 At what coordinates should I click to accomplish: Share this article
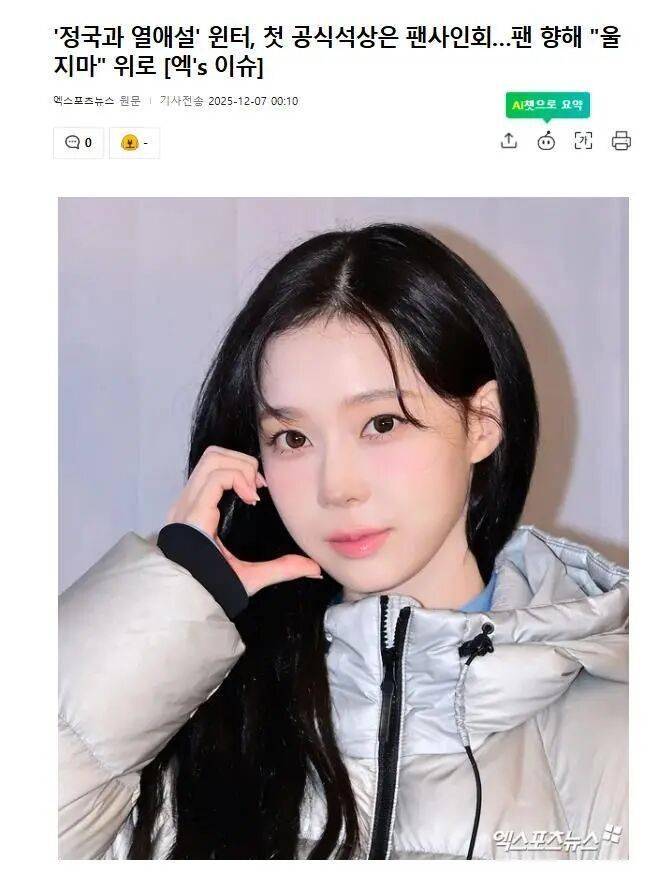click(x=509, y=141)
